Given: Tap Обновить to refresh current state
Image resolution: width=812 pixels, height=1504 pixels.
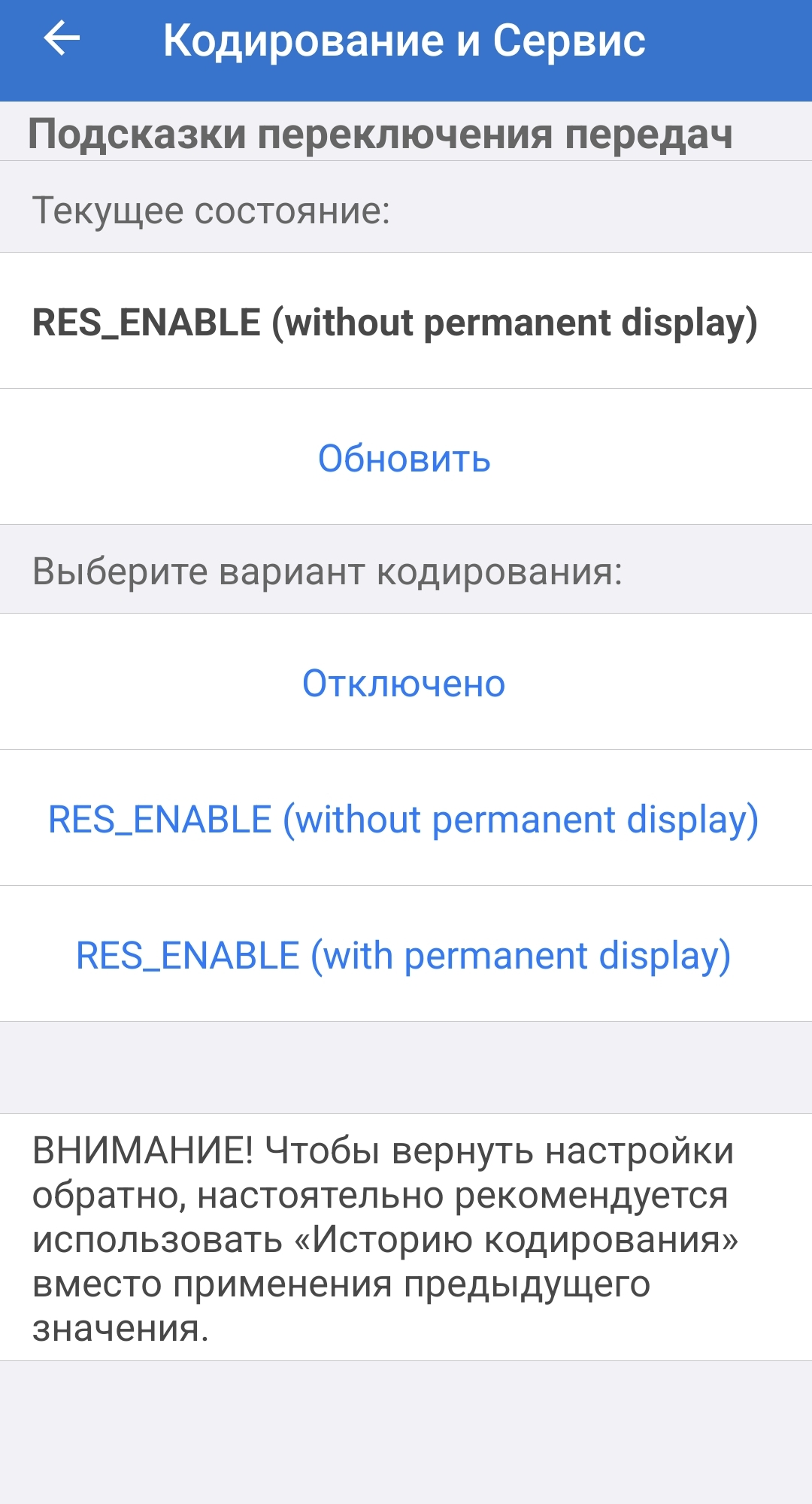Looking at the screenshot, I should pyautogui.click(x=406, y=457).
